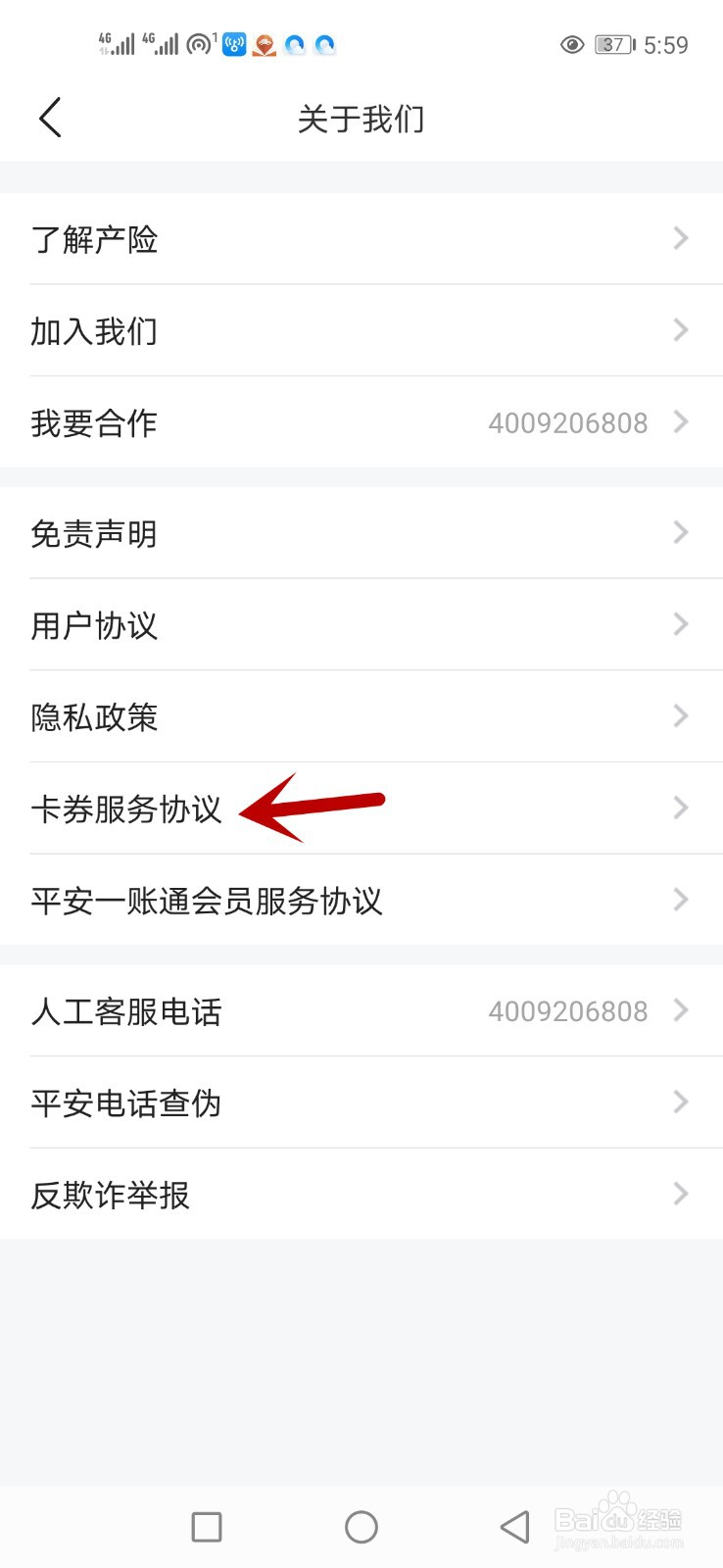Image resolution: width=723 pixels, height=1568 pixels.
Task: Tap the square recent apps navigation icon
Action: (x=206, y=1526)
